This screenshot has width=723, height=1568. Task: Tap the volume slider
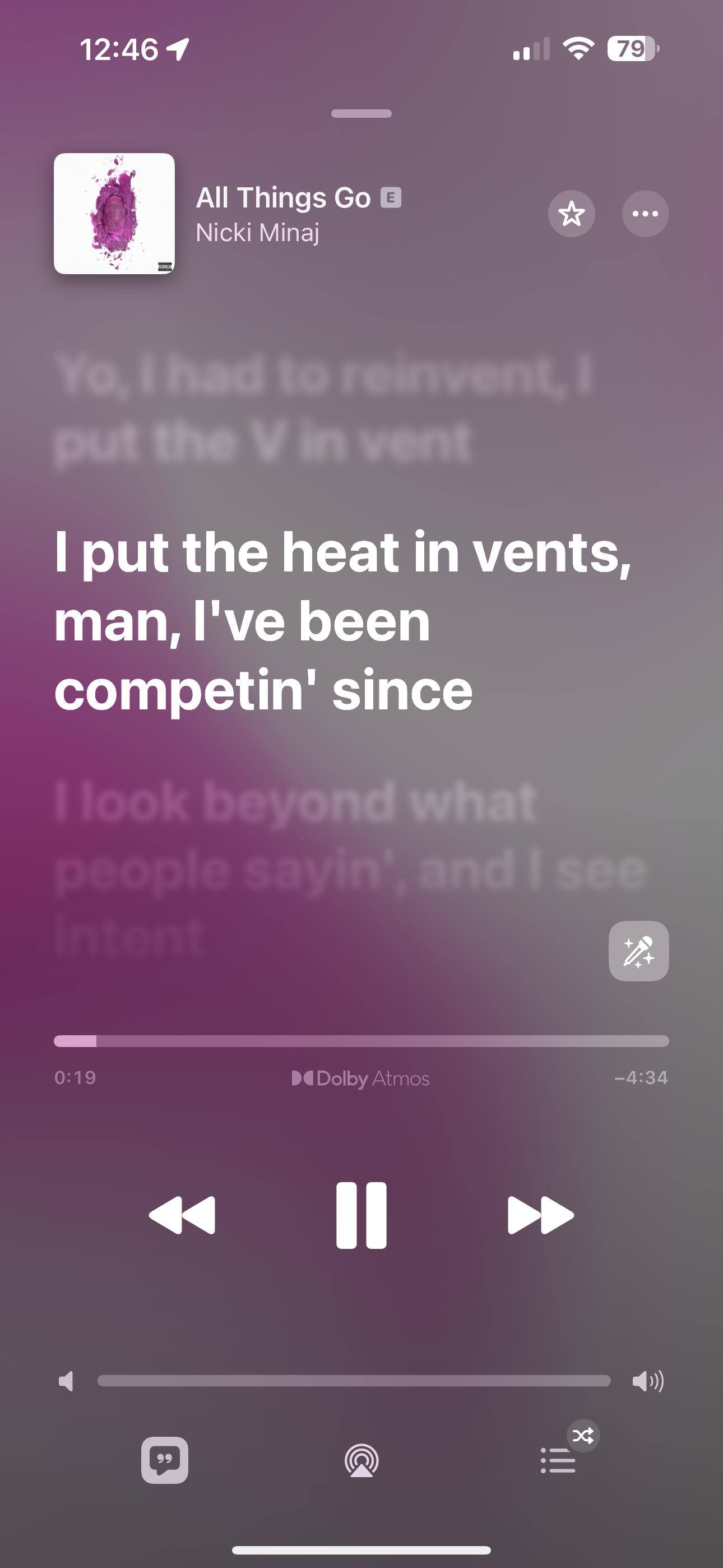click(x=354, y=1381)
